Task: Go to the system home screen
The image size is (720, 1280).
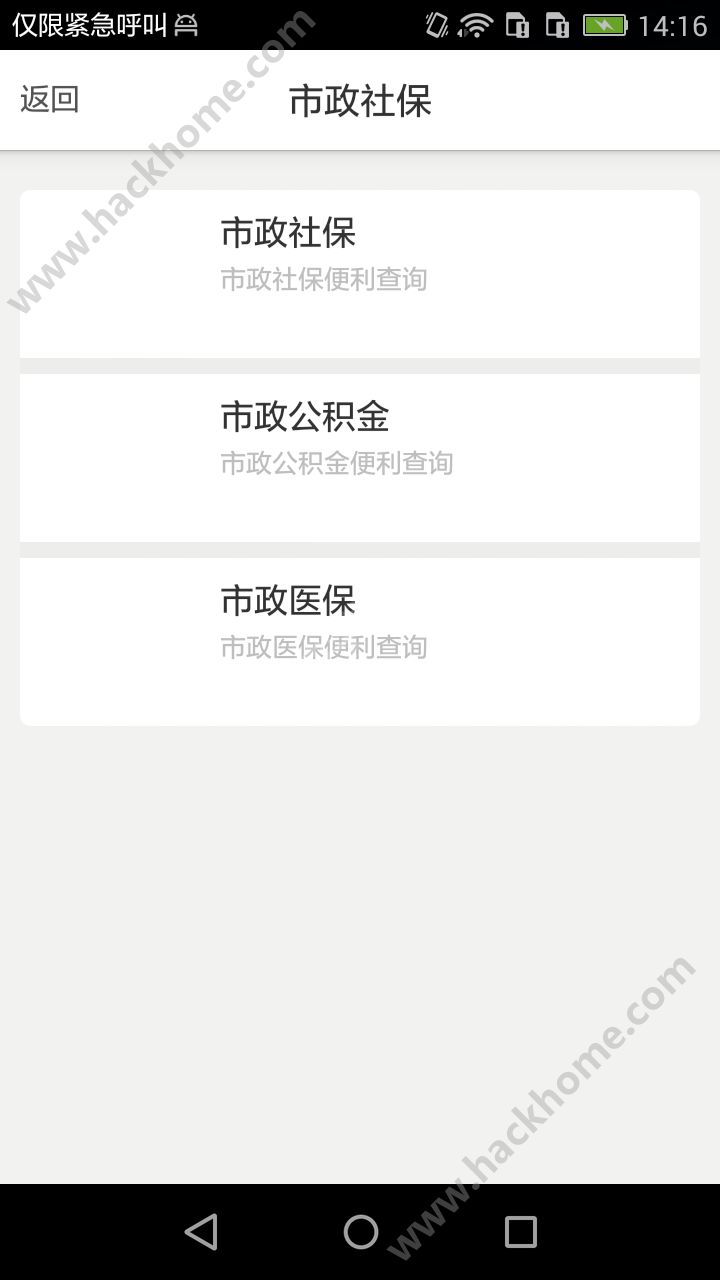Action: click(x=360, y=1232)
